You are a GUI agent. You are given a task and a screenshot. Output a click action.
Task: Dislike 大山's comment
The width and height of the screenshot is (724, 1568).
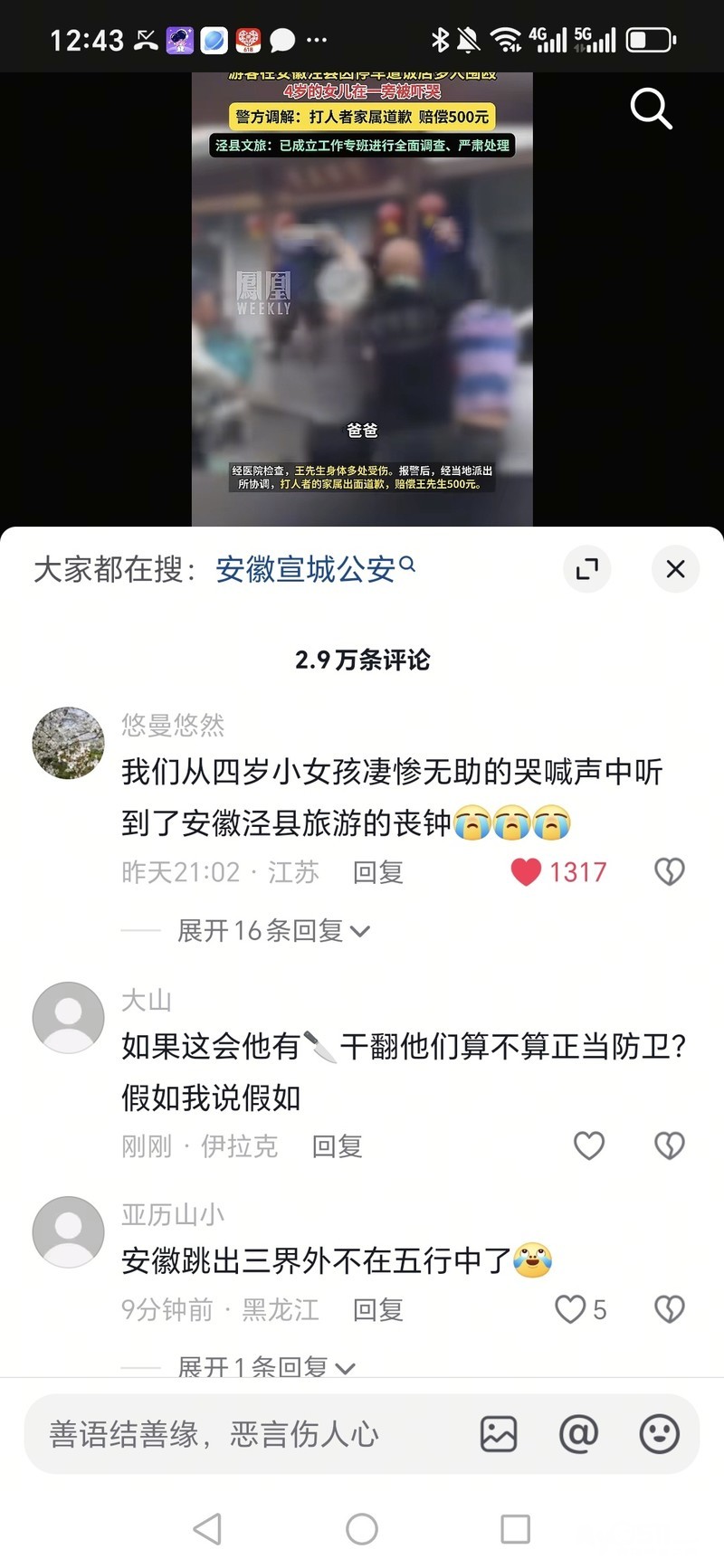(x=669, y=1145)
